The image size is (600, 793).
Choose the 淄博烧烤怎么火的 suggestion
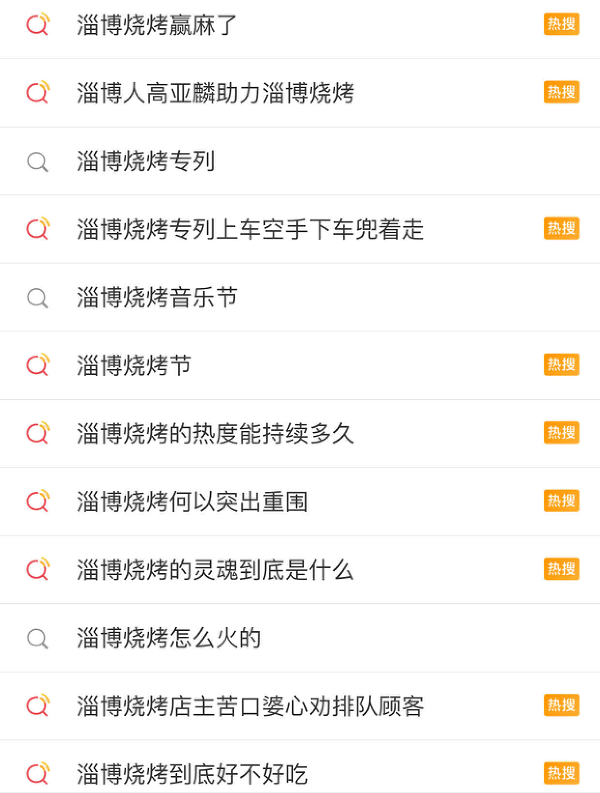point(169,638)
